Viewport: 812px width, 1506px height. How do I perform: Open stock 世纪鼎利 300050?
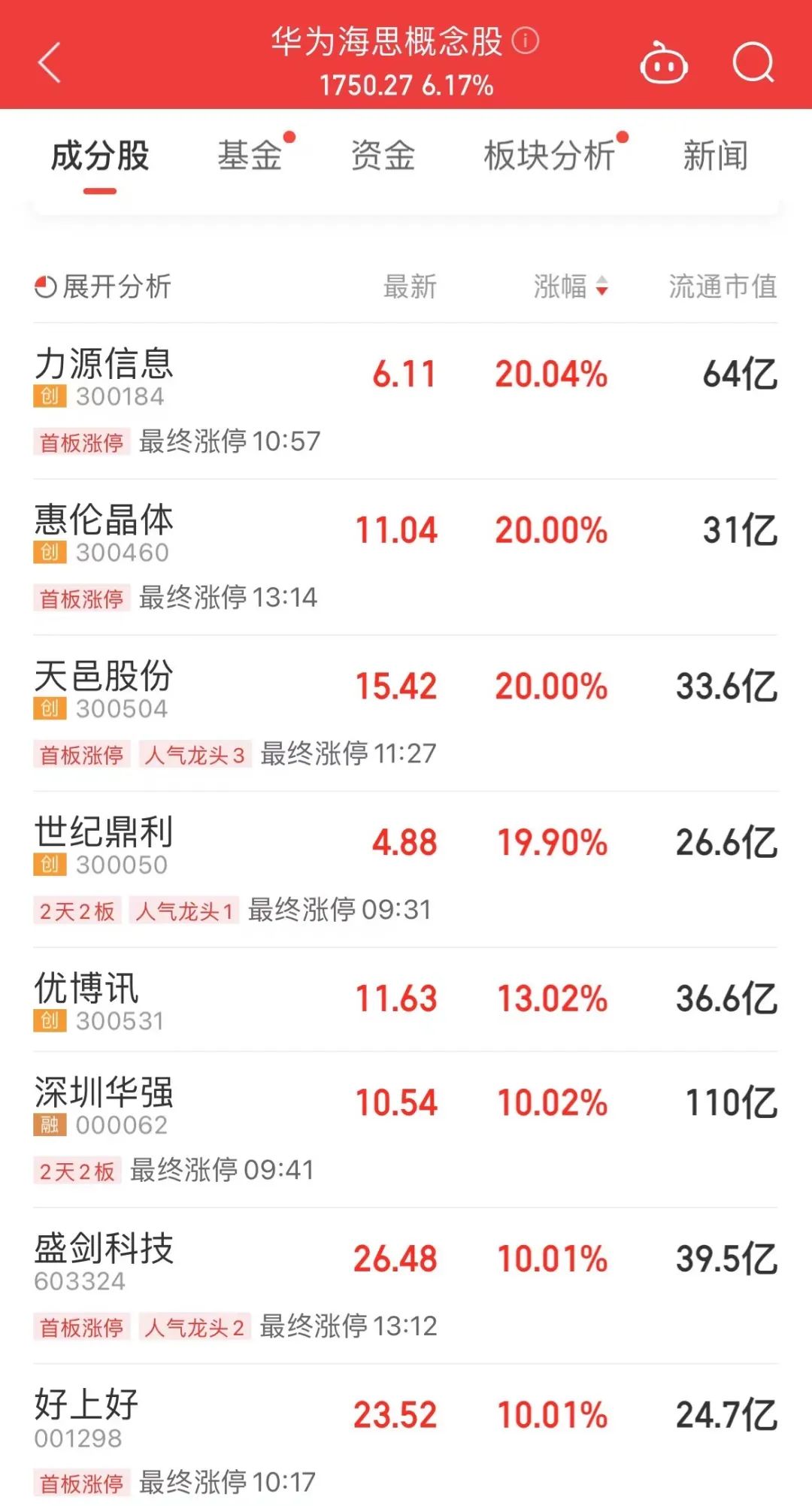(405, 870)
